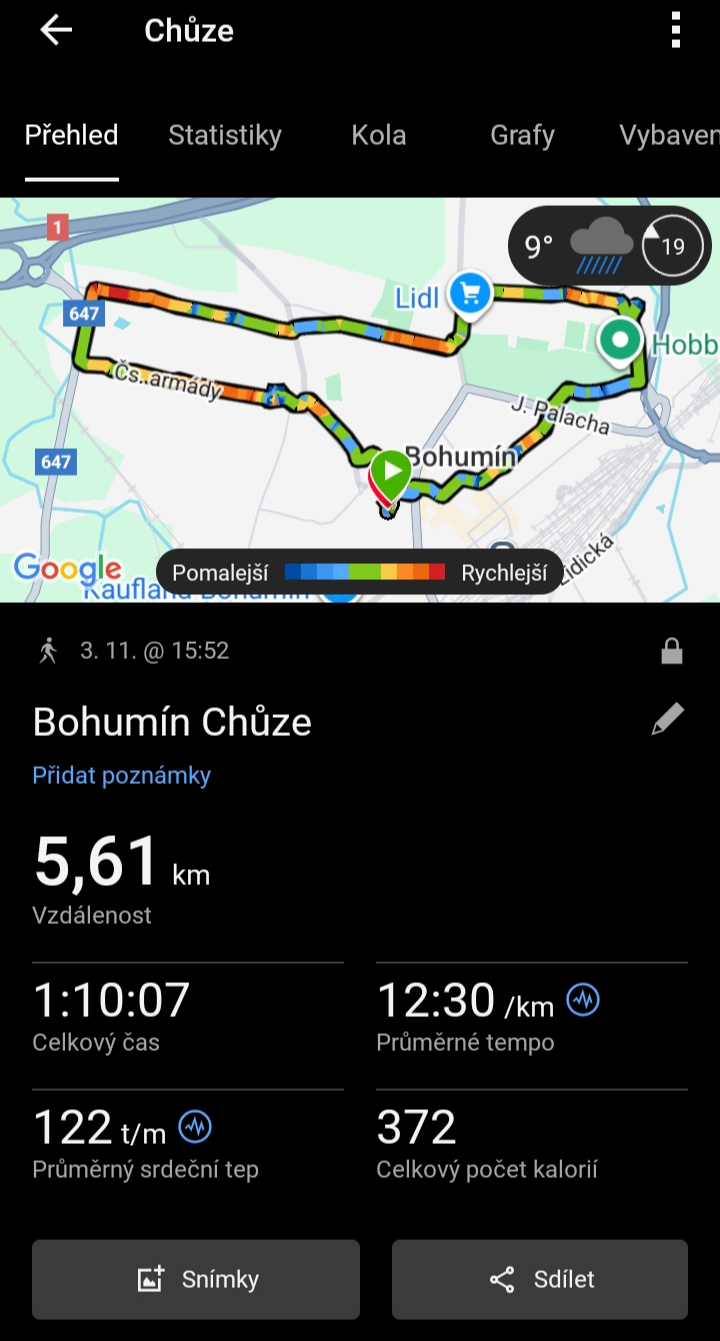This screenshot has width=720, height=1341.
Task: Go back using the arrow icon
Action: click(55, 31)
